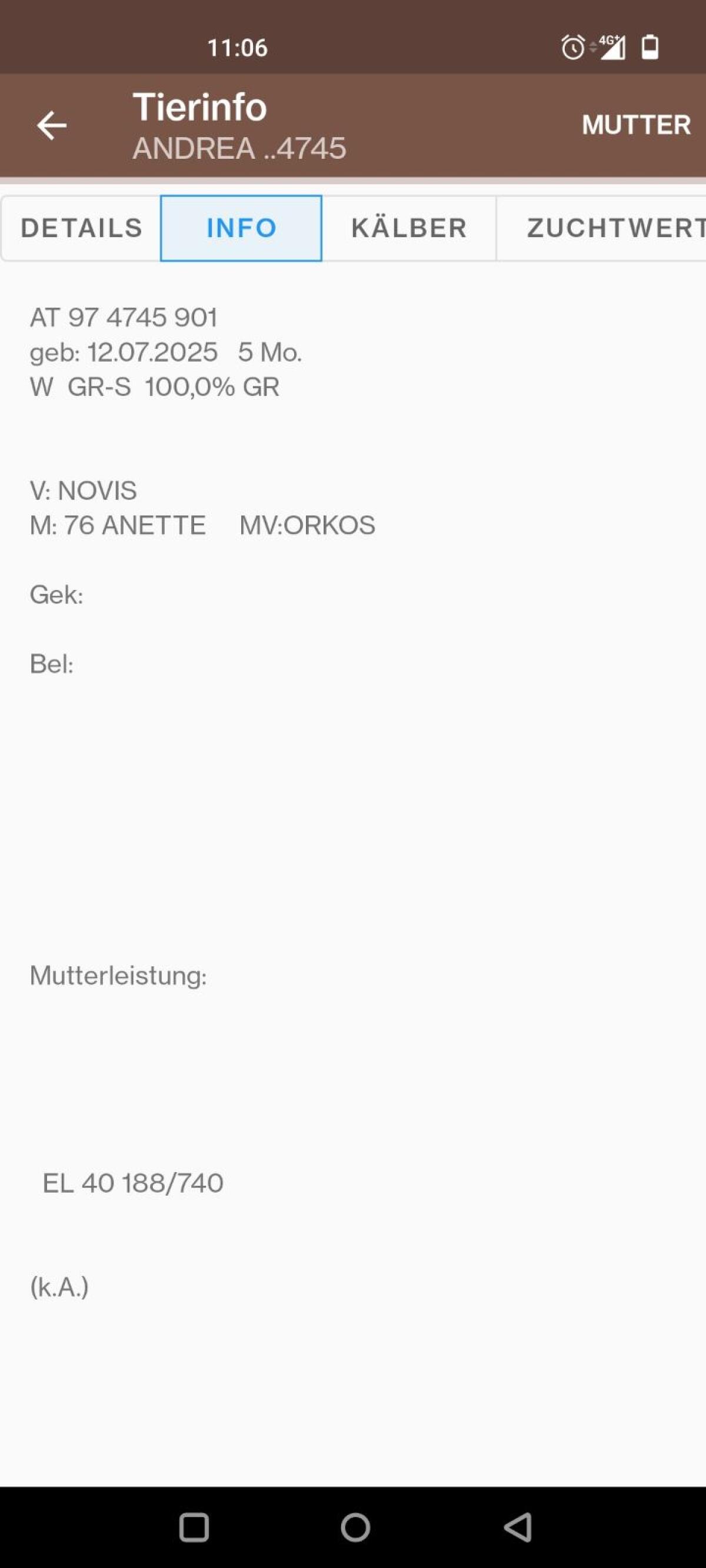The height and width of the screenshot is (1568, 706).
Task: Open the Kälber tab
Action: (409, 228)
